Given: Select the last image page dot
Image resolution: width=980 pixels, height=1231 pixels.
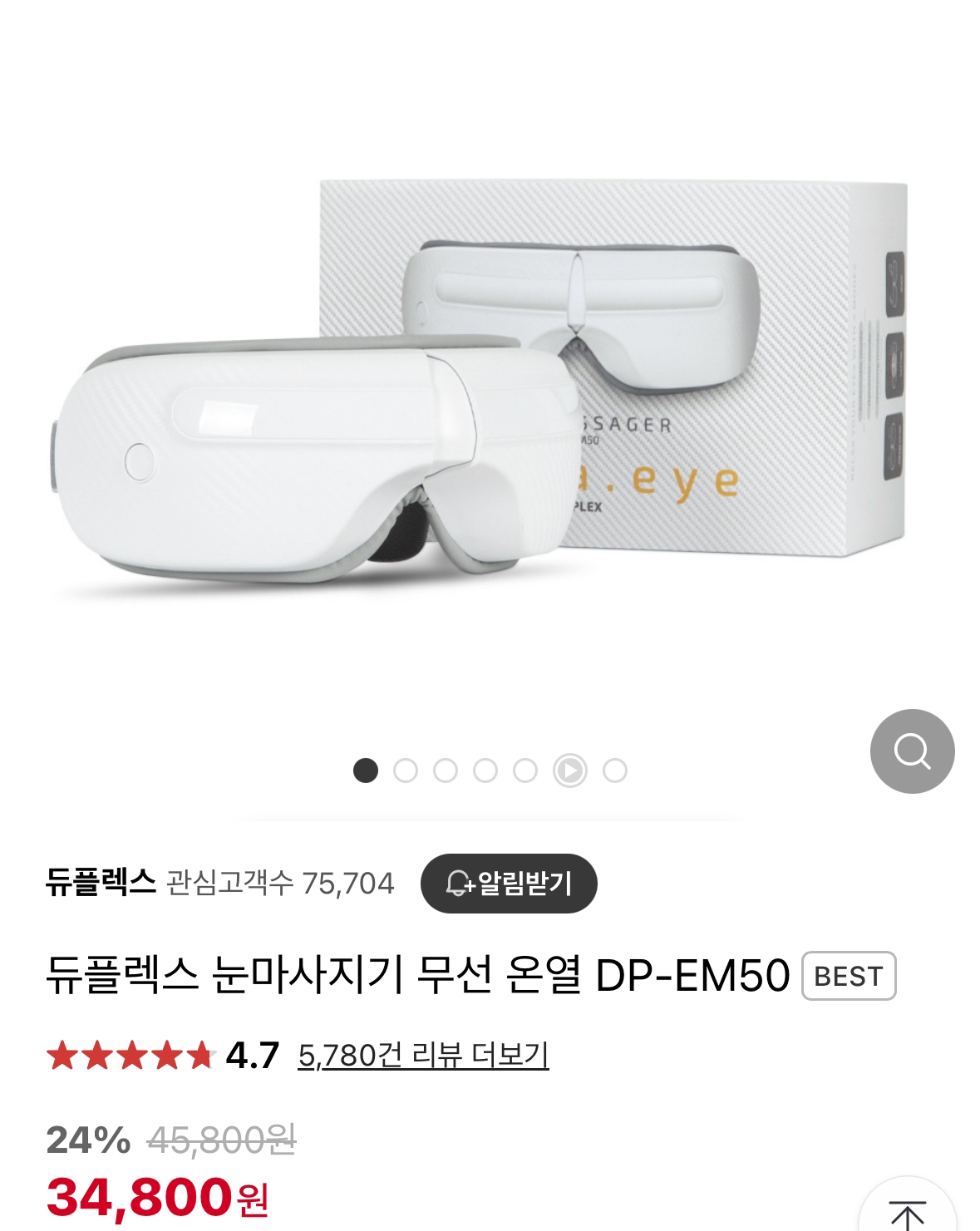Looking at the screenshot, I should tap(615, 771).
